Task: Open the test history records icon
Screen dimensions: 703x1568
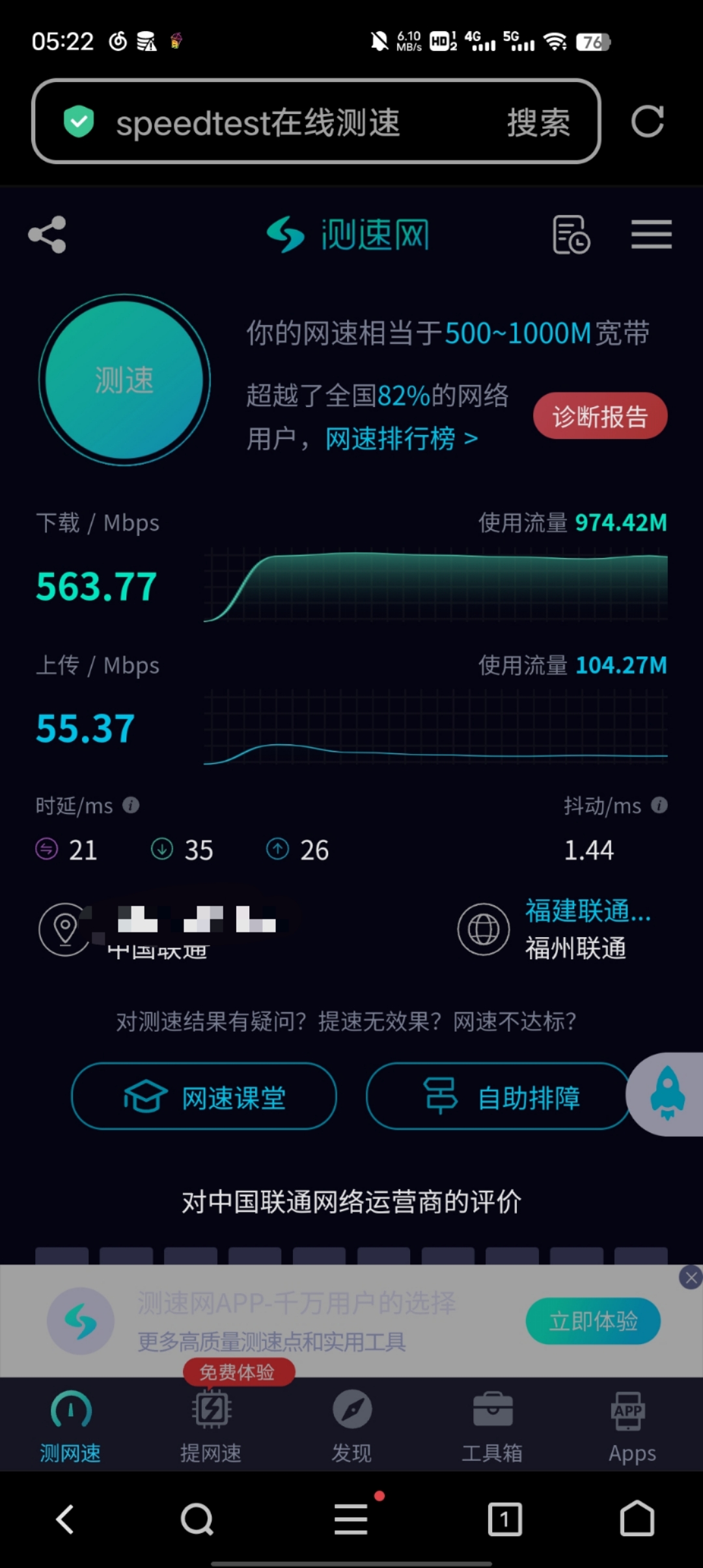Action: coord(571,234)
